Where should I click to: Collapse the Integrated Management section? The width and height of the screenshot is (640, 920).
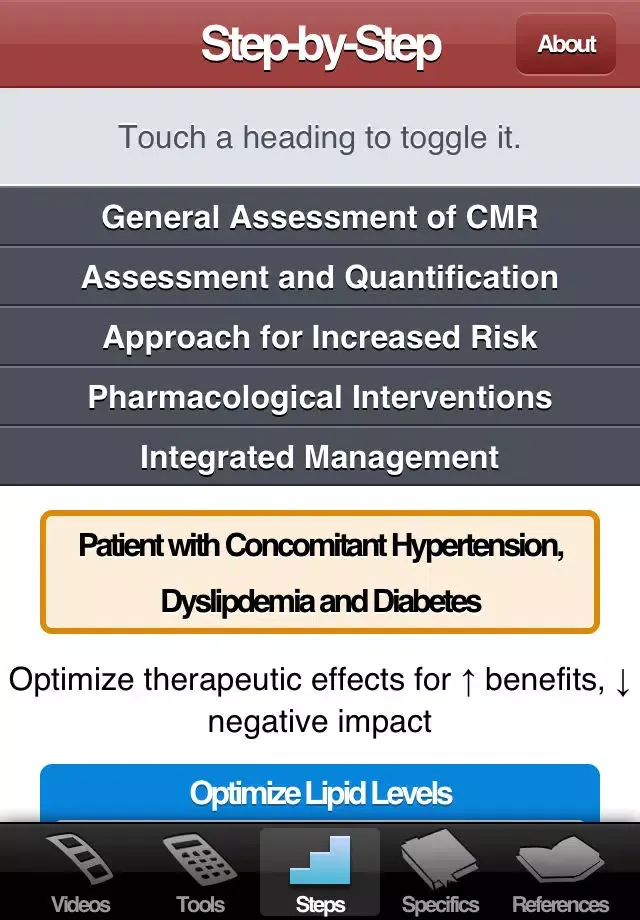pyautogui.click(x=320, y=457)
